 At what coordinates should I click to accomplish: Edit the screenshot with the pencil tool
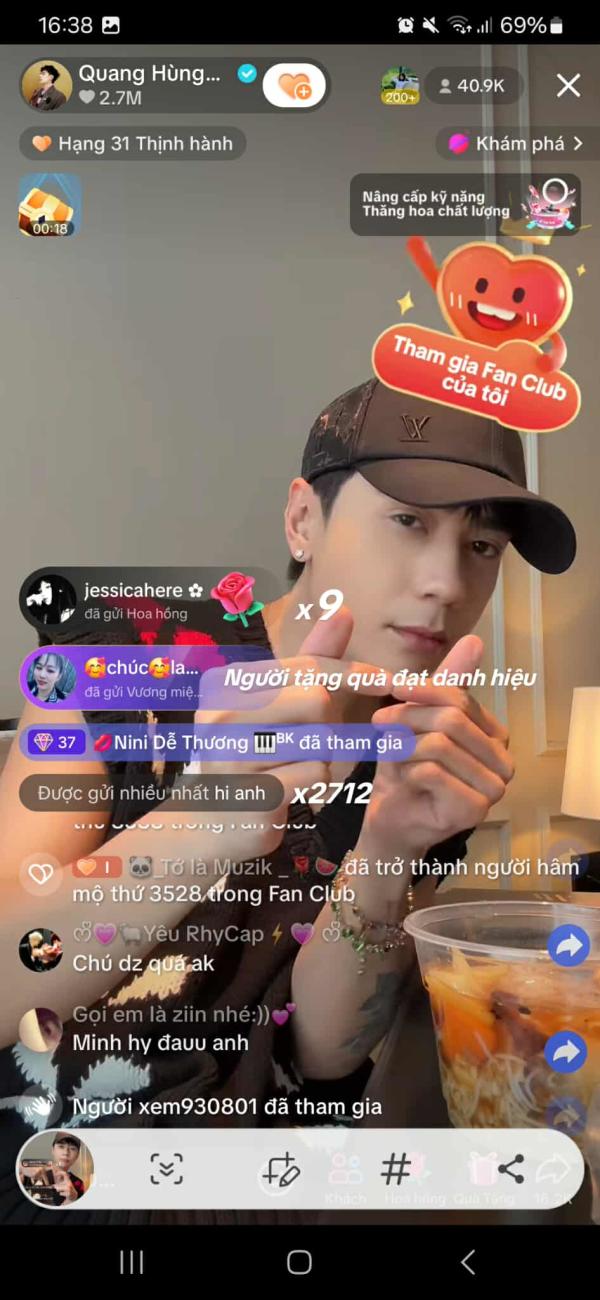tap(282, 1168)
